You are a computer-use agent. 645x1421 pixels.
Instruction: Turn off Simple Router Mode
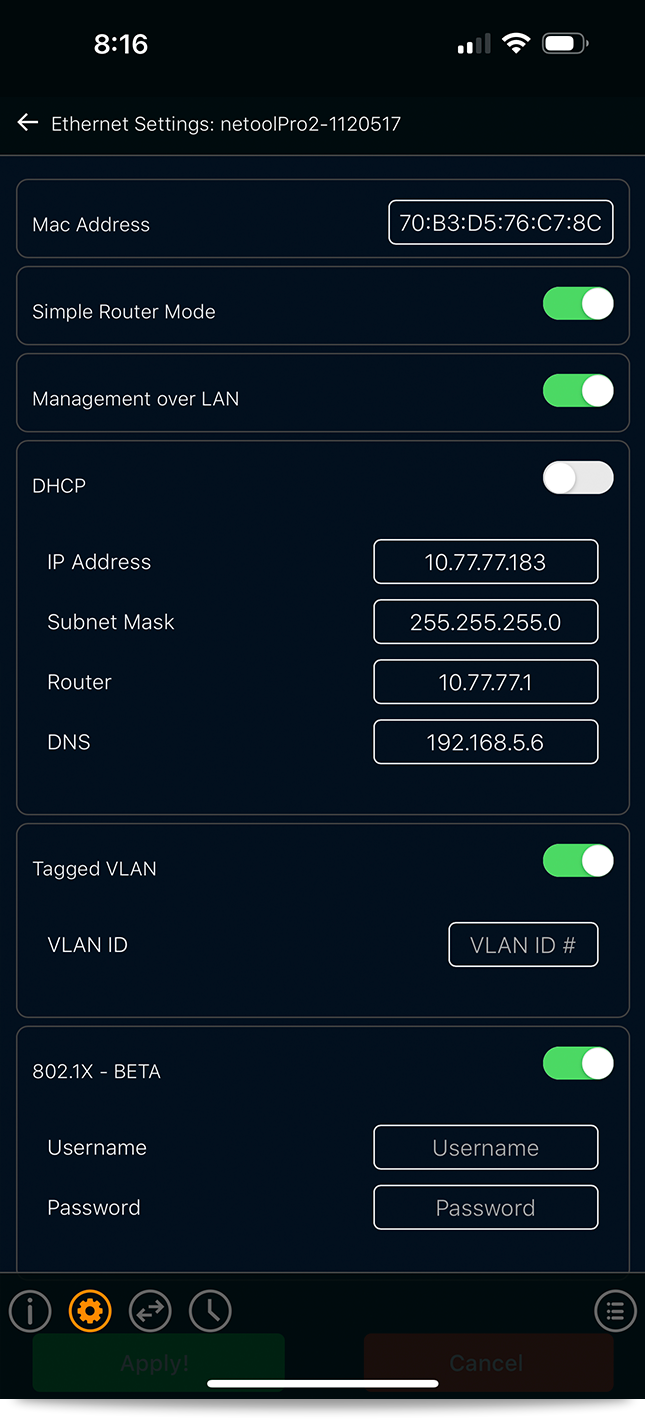[578, 304]
